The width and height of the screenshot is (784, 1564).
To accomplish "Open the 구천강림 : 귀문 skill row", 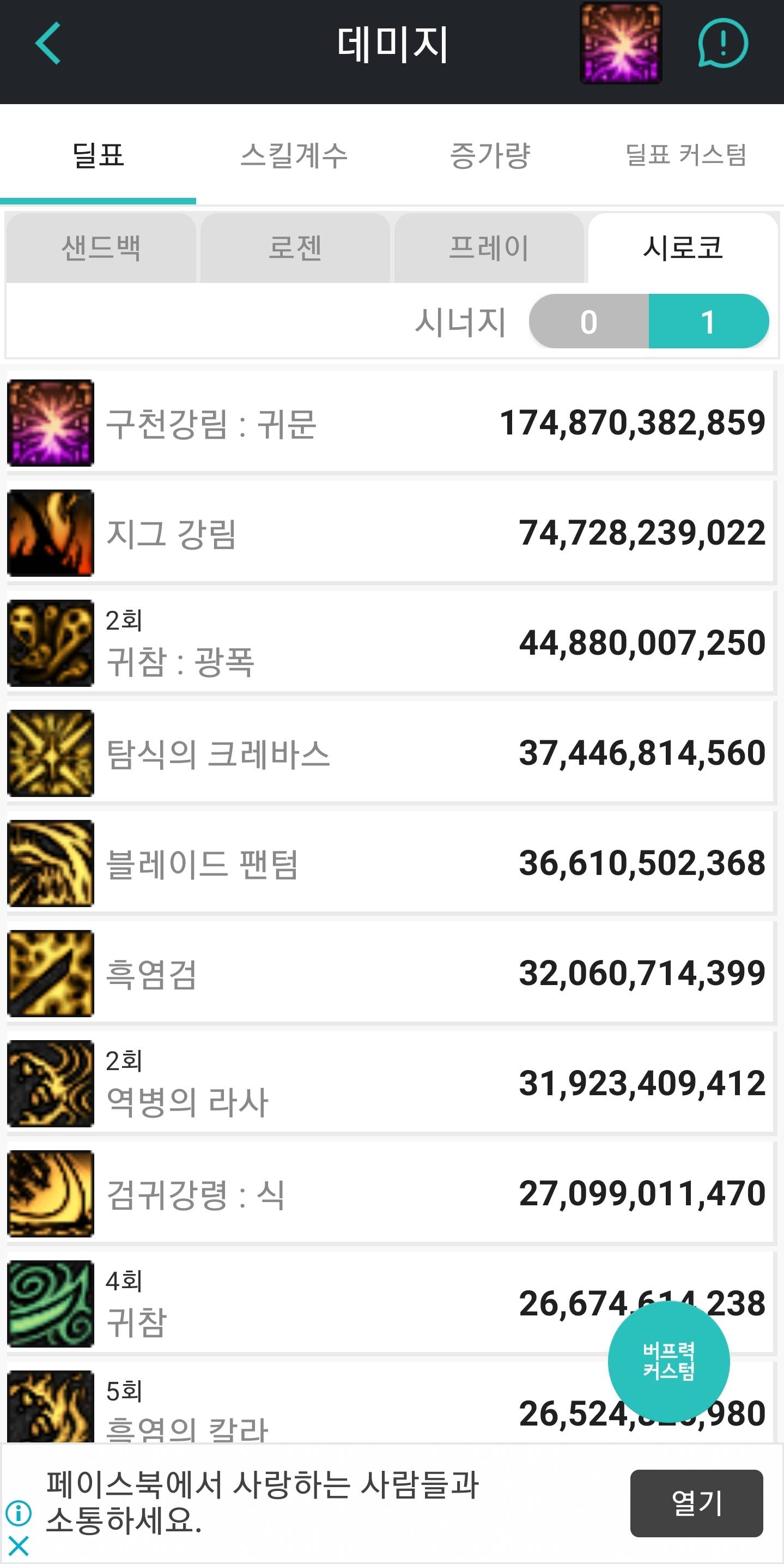I will point(388,422).
